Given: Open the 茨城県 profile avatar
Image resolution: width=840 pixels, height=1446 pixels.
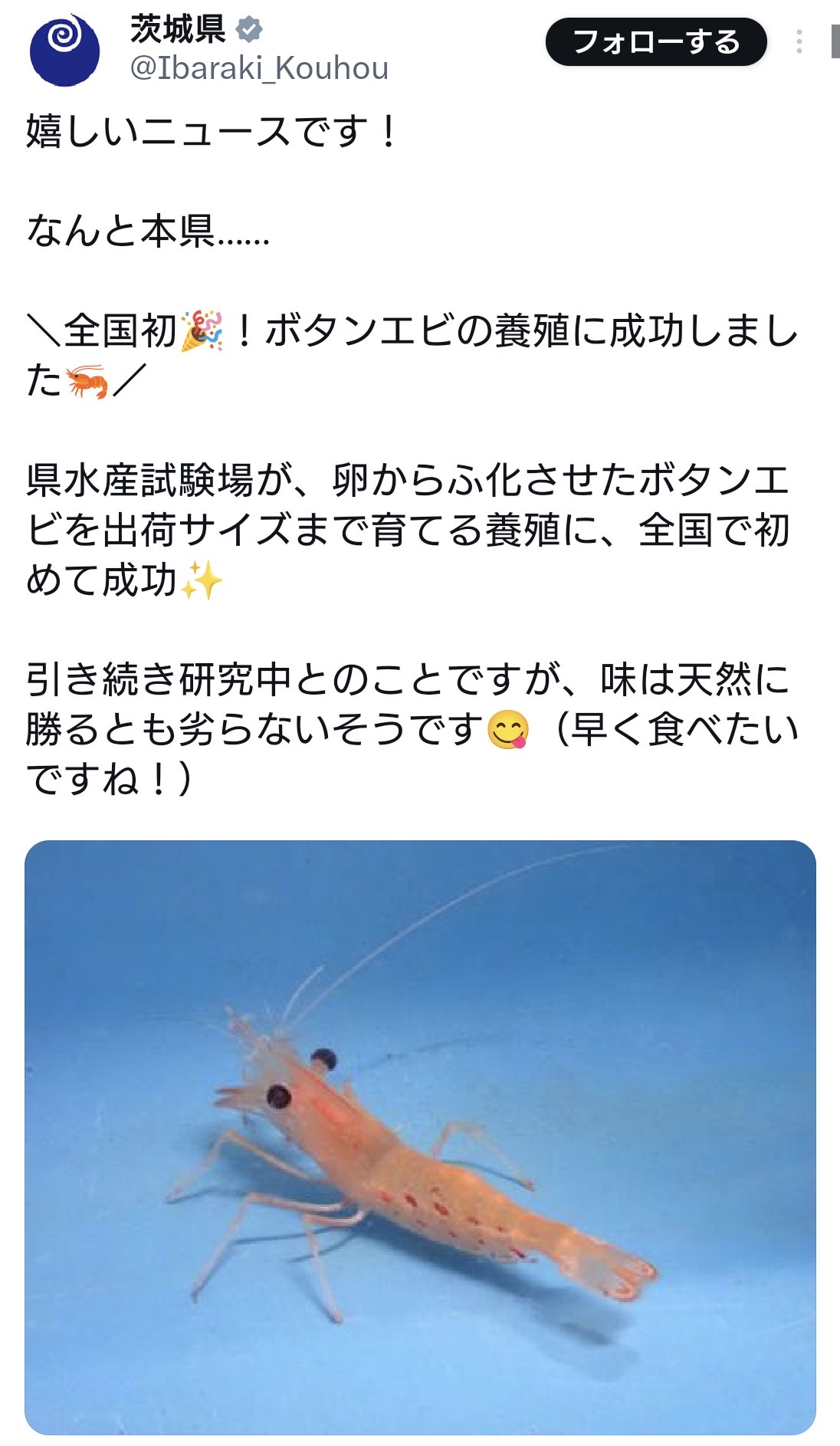Looking at the screenshot, I should tap(64, 49).
